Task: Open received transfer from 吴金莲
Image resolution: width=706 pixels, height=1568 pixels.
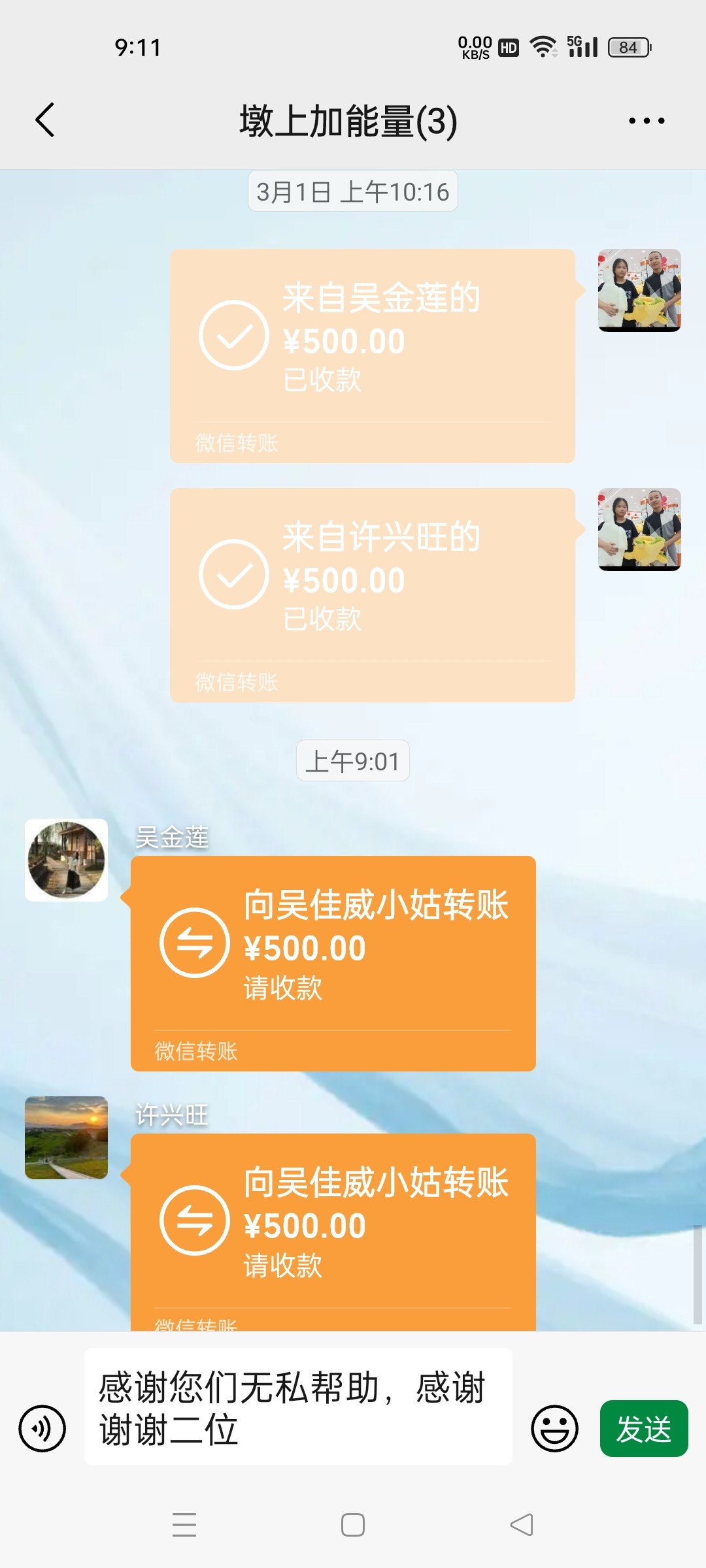Action: 372,355
